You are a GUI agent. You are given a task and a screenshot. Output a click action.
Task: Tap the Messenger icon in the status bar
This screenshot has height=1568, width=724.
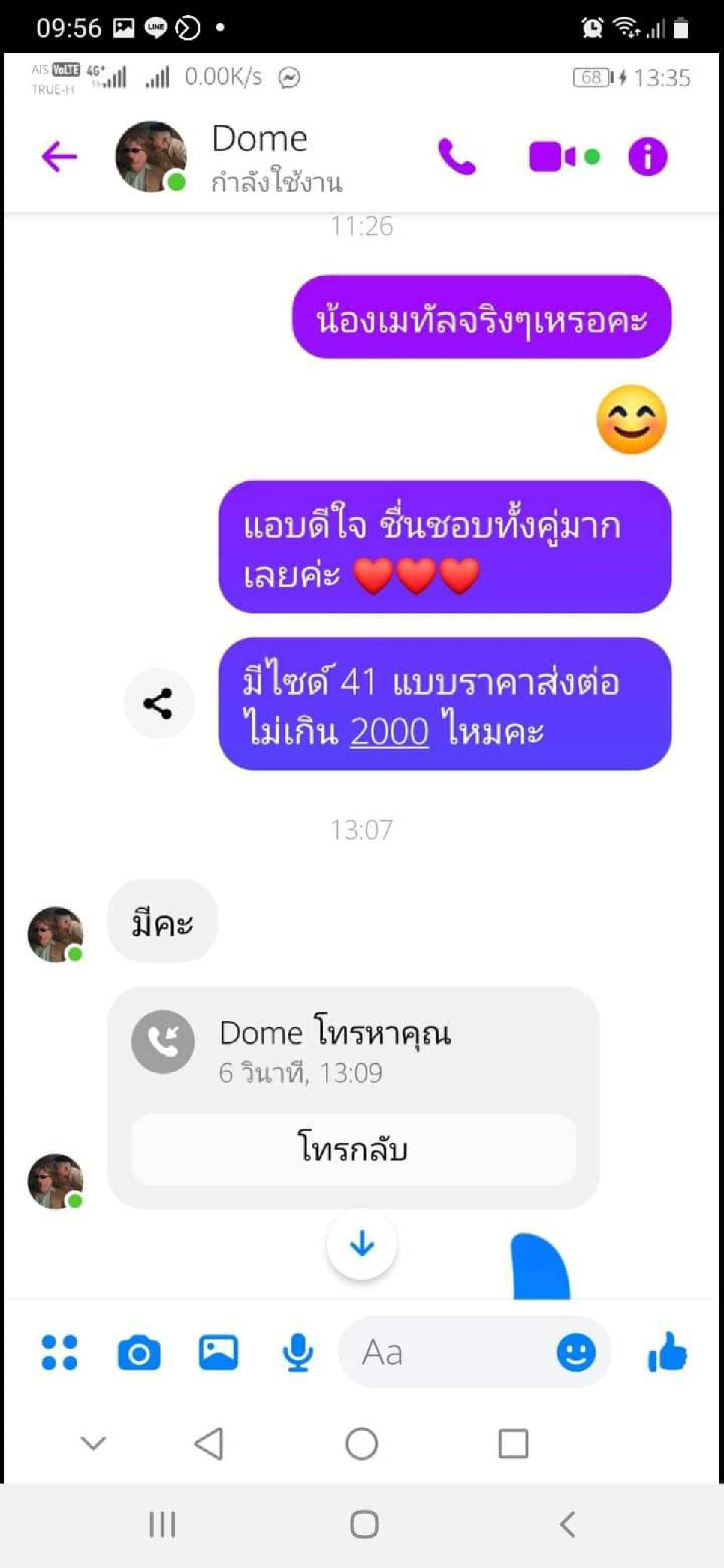[289, 78]
